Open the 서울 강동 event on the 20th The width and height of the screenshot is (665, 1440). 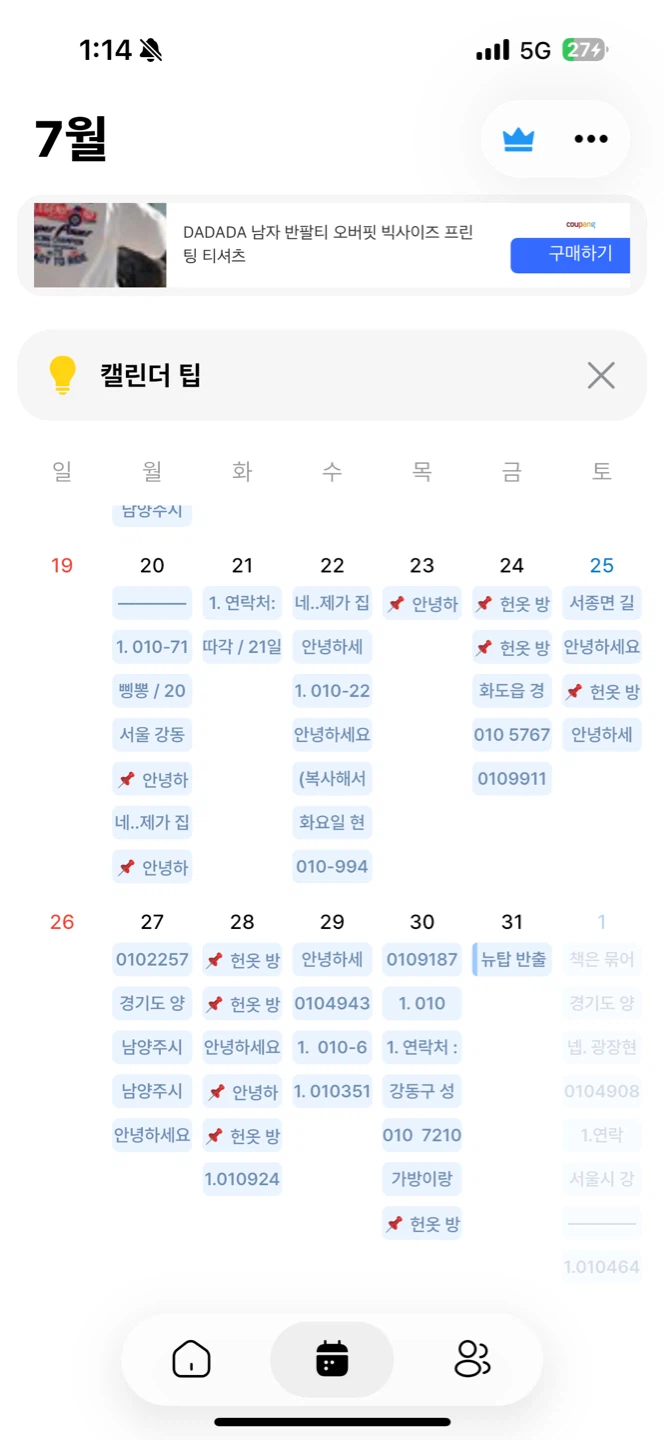pyautogui.click(x=152, y=735)
